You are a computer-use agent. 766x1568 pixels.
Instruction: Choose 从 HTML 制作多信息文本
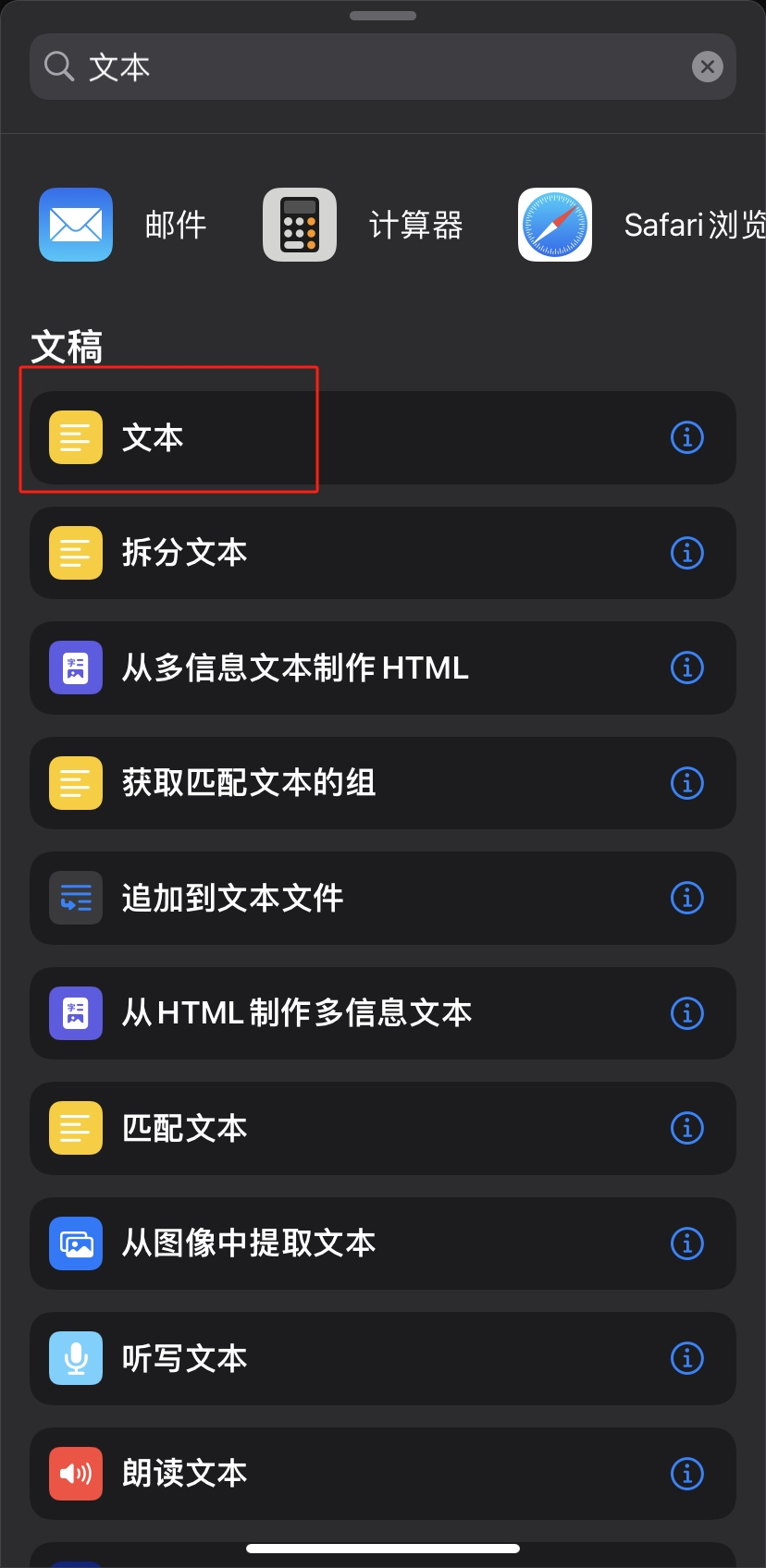point(296,1013)
